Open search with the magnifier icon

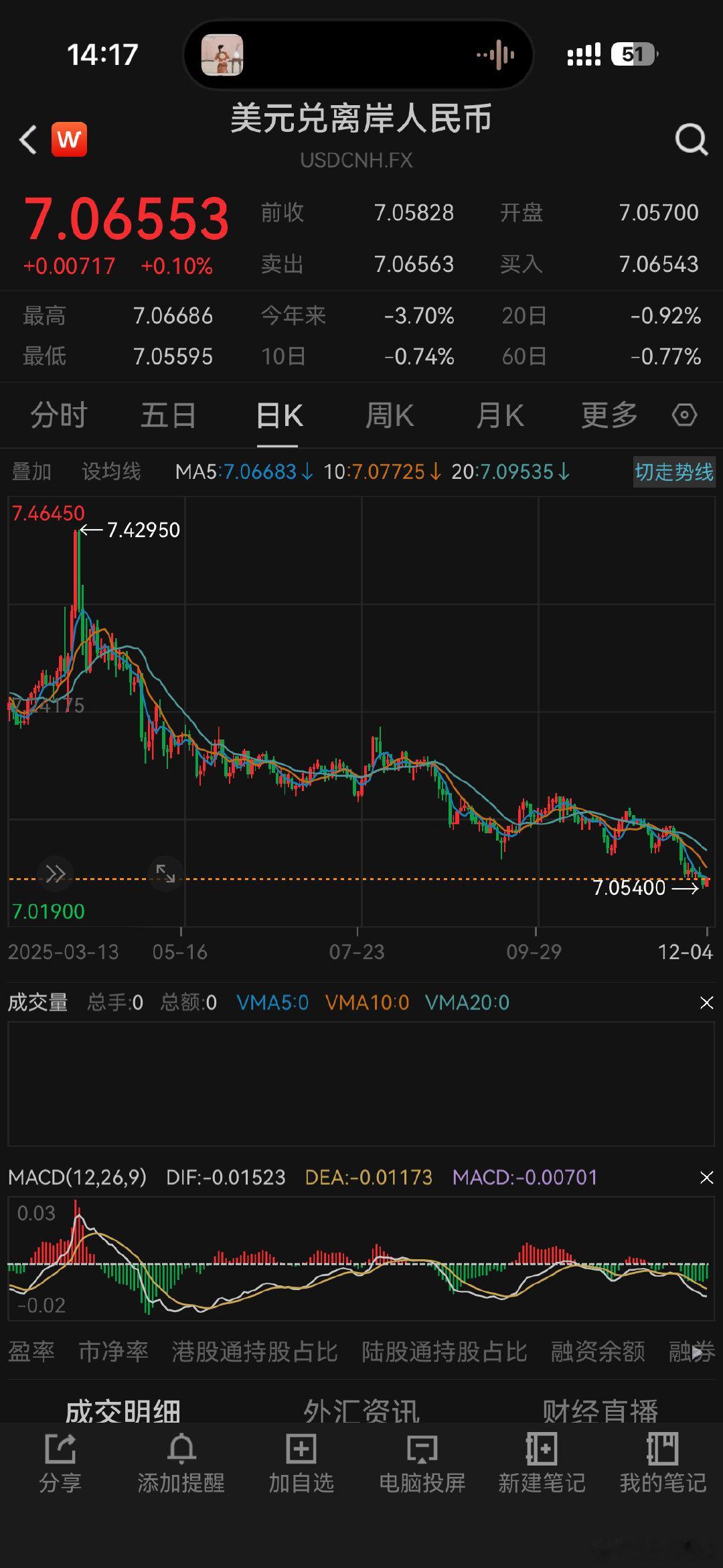(691, 139)
